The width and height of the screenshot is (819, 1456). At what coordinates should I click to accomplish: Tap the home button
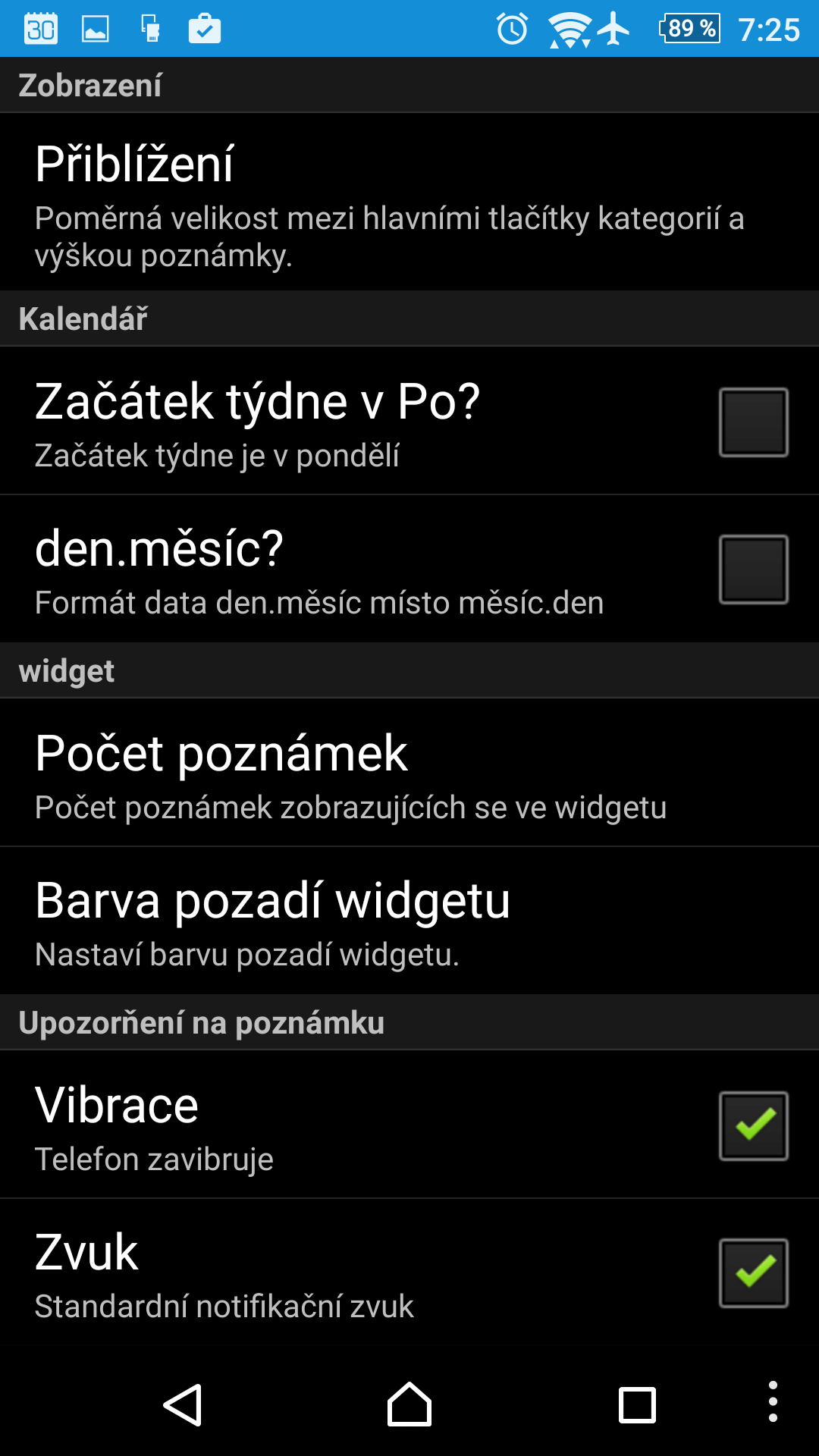pyautogui.click(x=409, y=1404)
